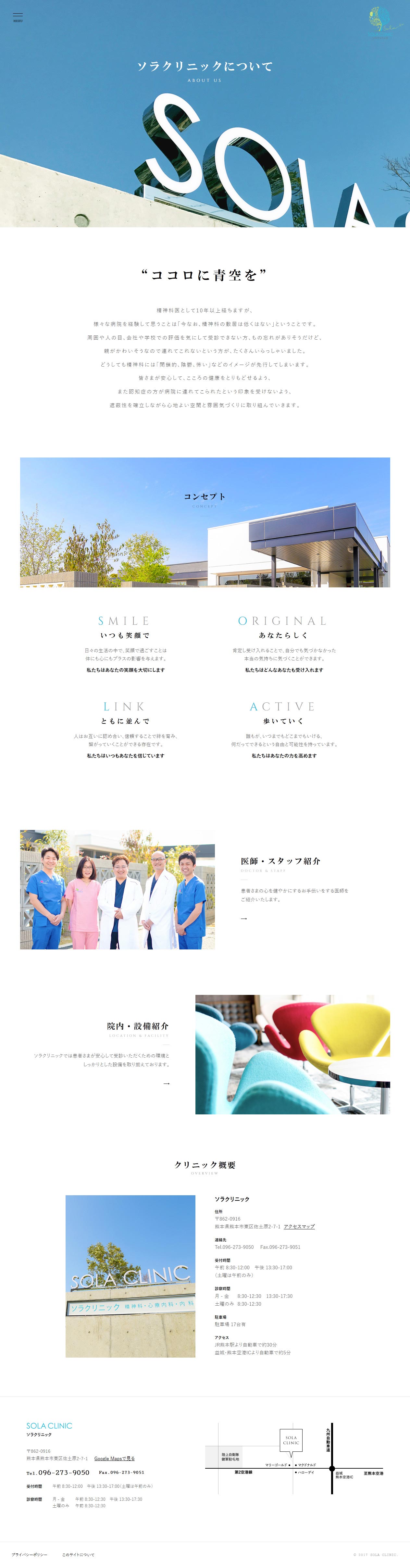Open the staff group photo card

[x=118, y=889]
